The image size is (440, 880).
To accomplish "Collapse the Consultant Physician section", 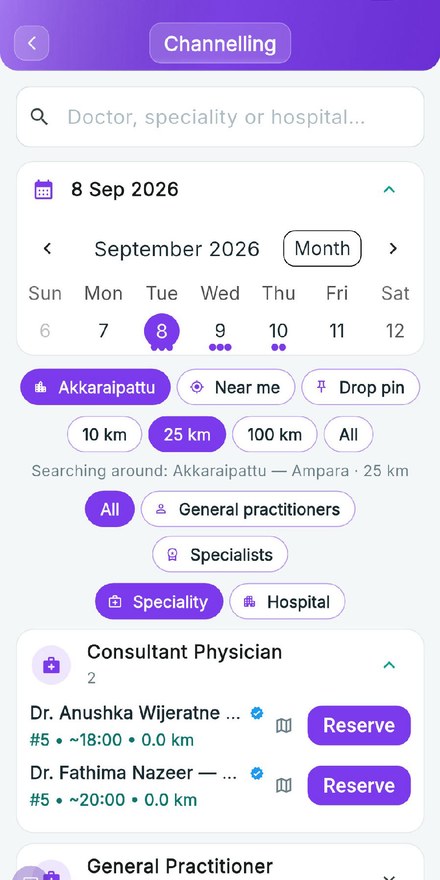I will point(389,665).
